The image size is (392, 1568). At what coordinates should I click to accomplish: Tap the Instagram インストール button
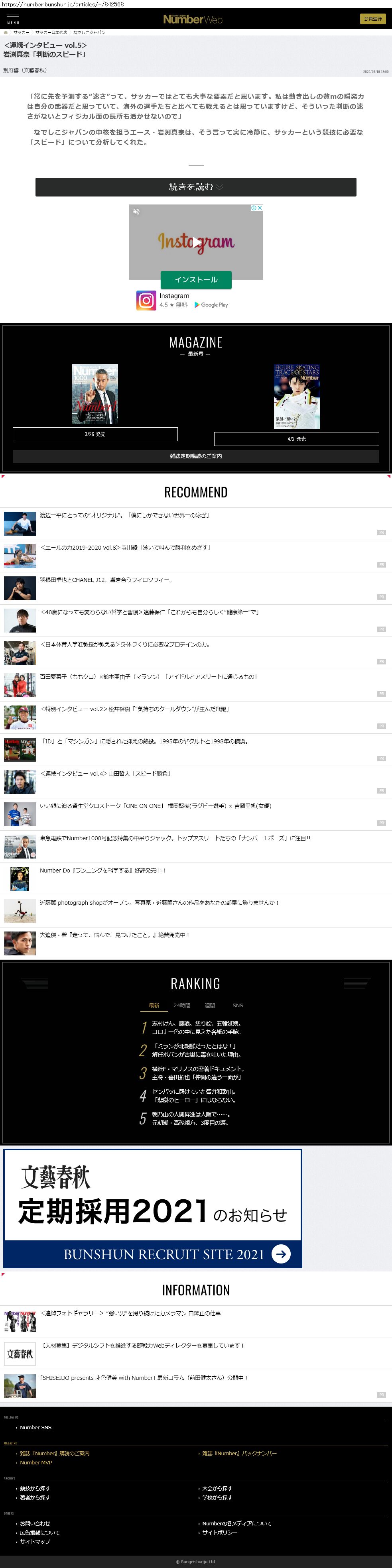pyautogui.click(x=195, y=279)
